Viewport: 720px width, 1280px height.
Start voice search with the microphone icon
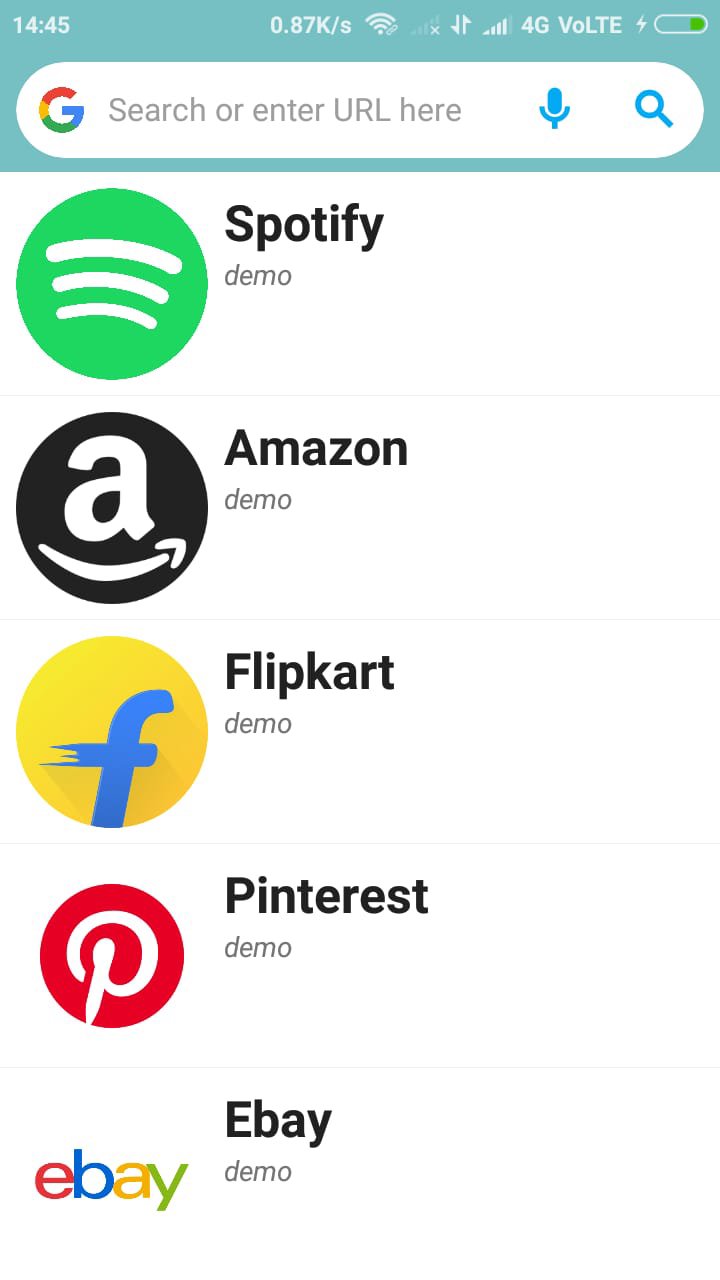[x=555, y=109]
